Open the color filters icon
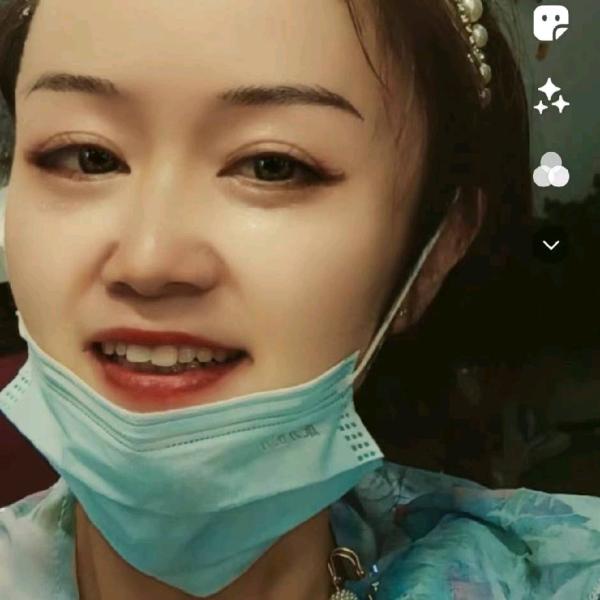Screen dimensions: 600x600 [x=551, y=170]
